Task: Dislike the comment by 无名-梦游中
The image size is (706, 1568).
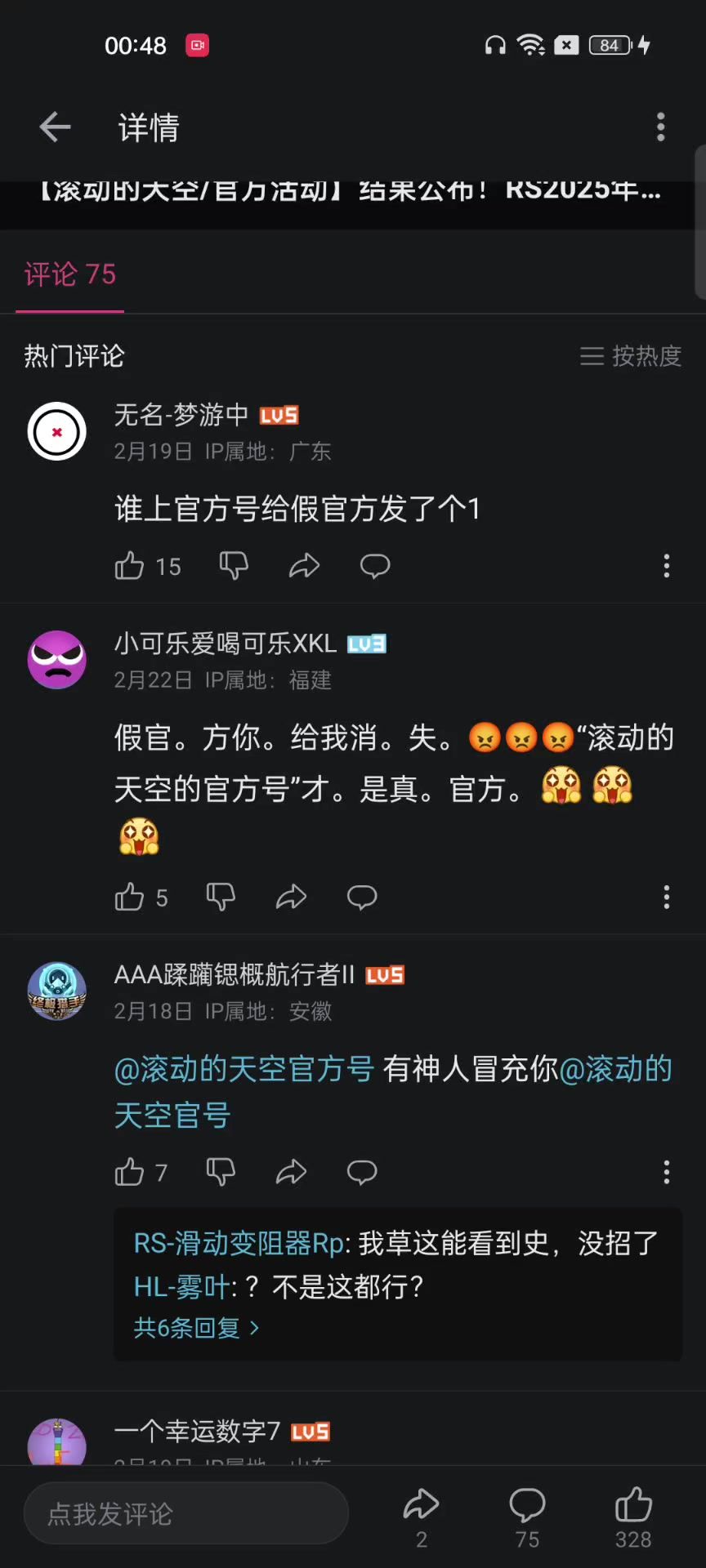Action: tap(234, 566)
